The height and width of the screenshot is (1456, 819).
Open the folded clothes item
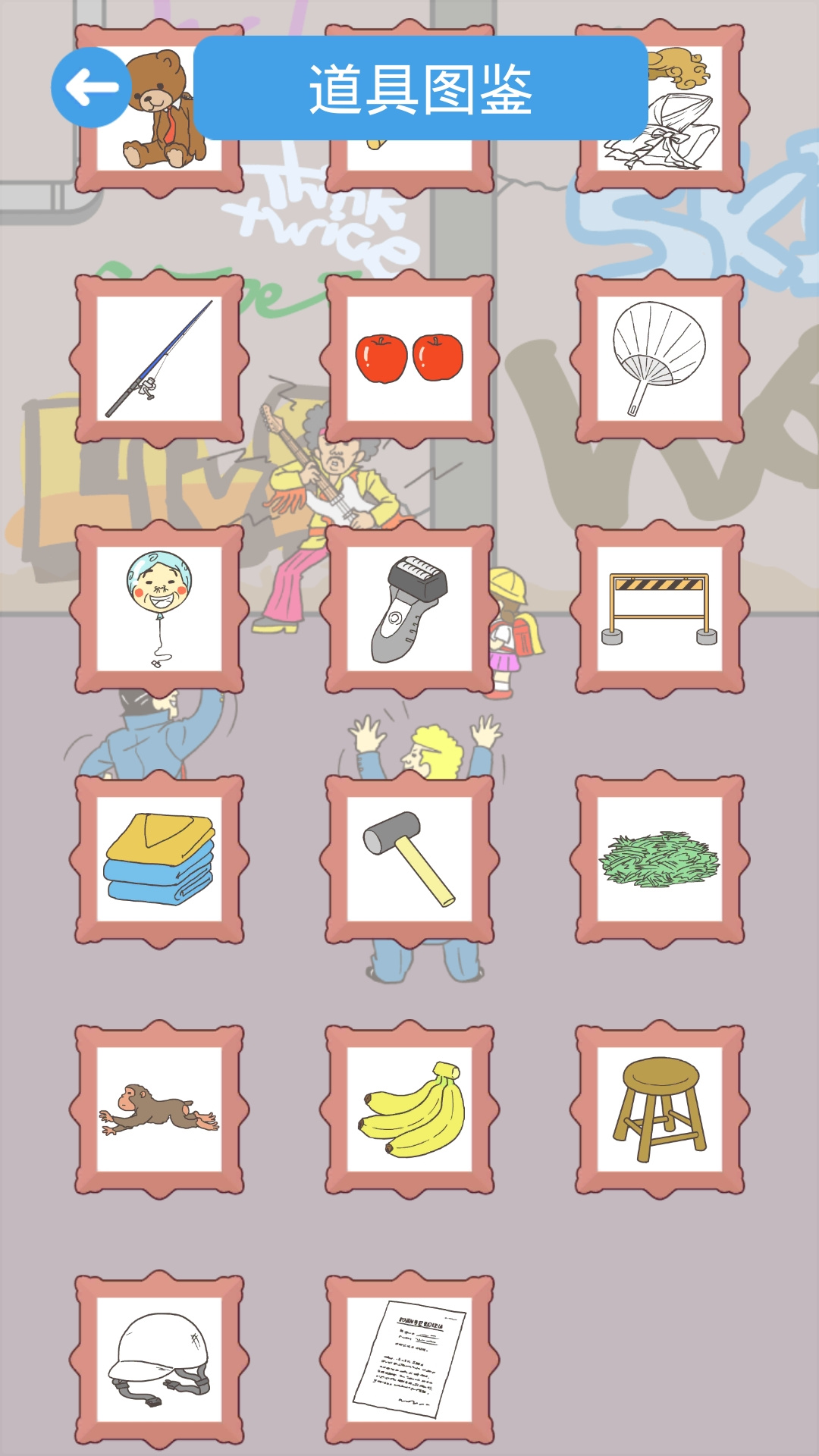pos(159,858)
